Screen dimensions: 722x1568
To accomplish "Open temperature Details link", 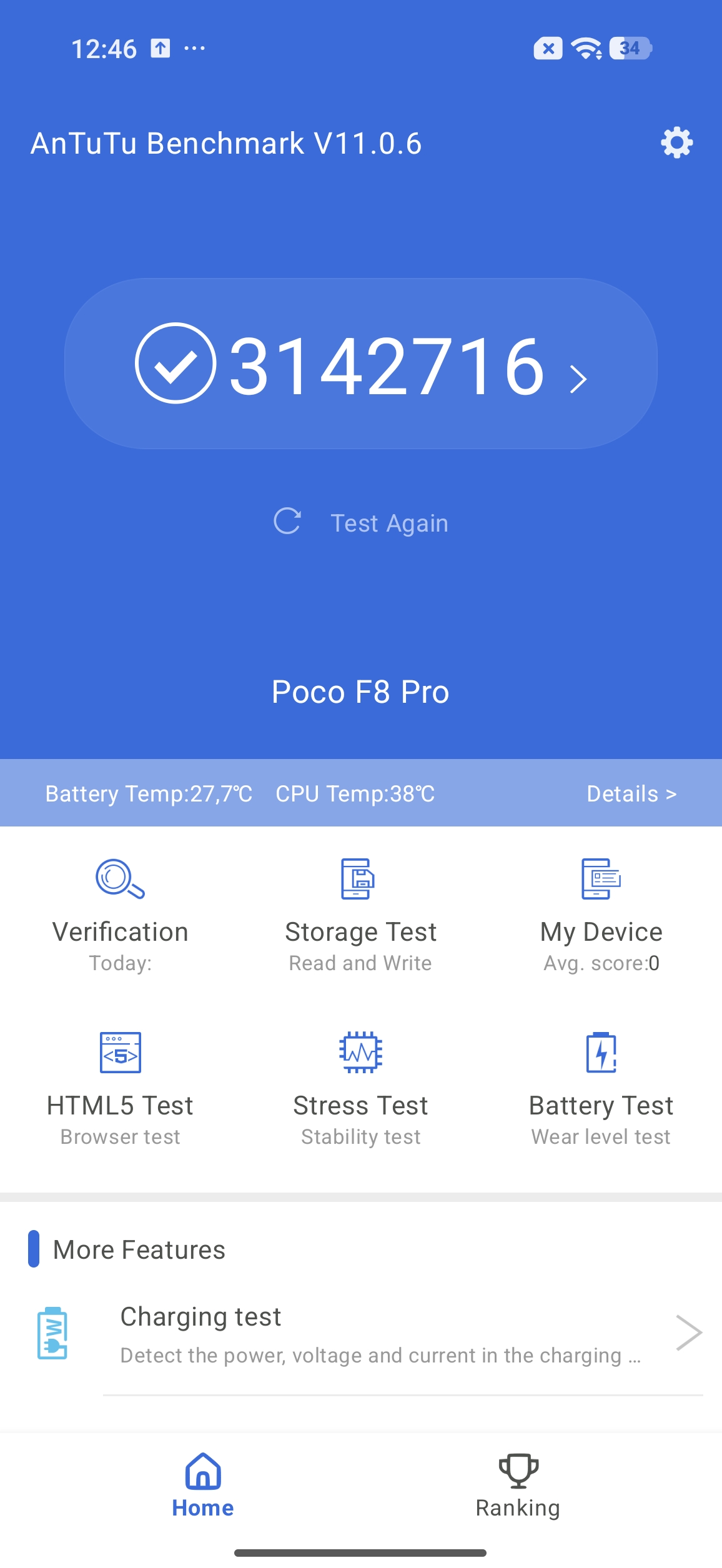I will pos(631,793).
